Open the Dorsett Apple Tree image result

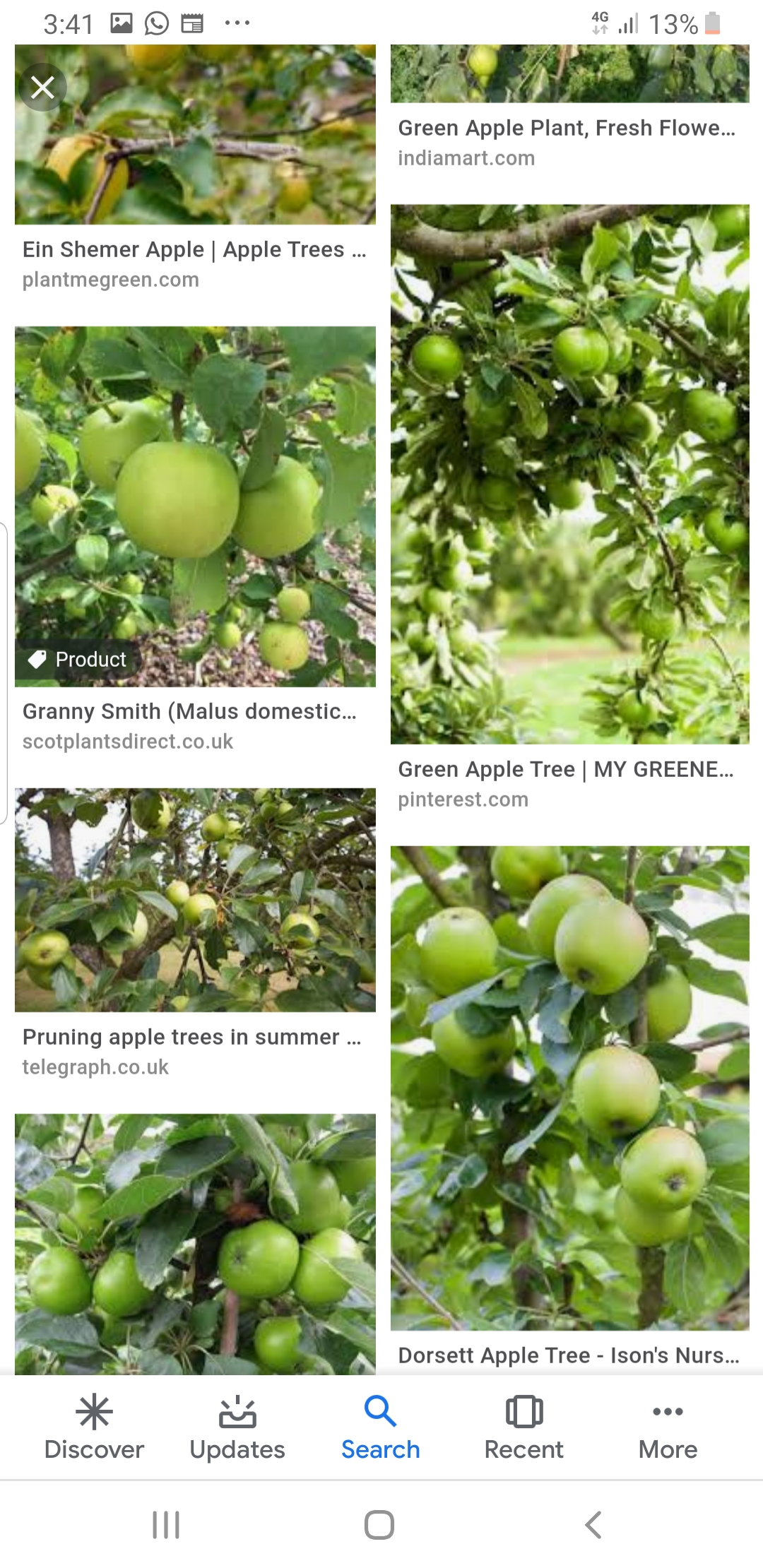click(x=569, y=1088)
